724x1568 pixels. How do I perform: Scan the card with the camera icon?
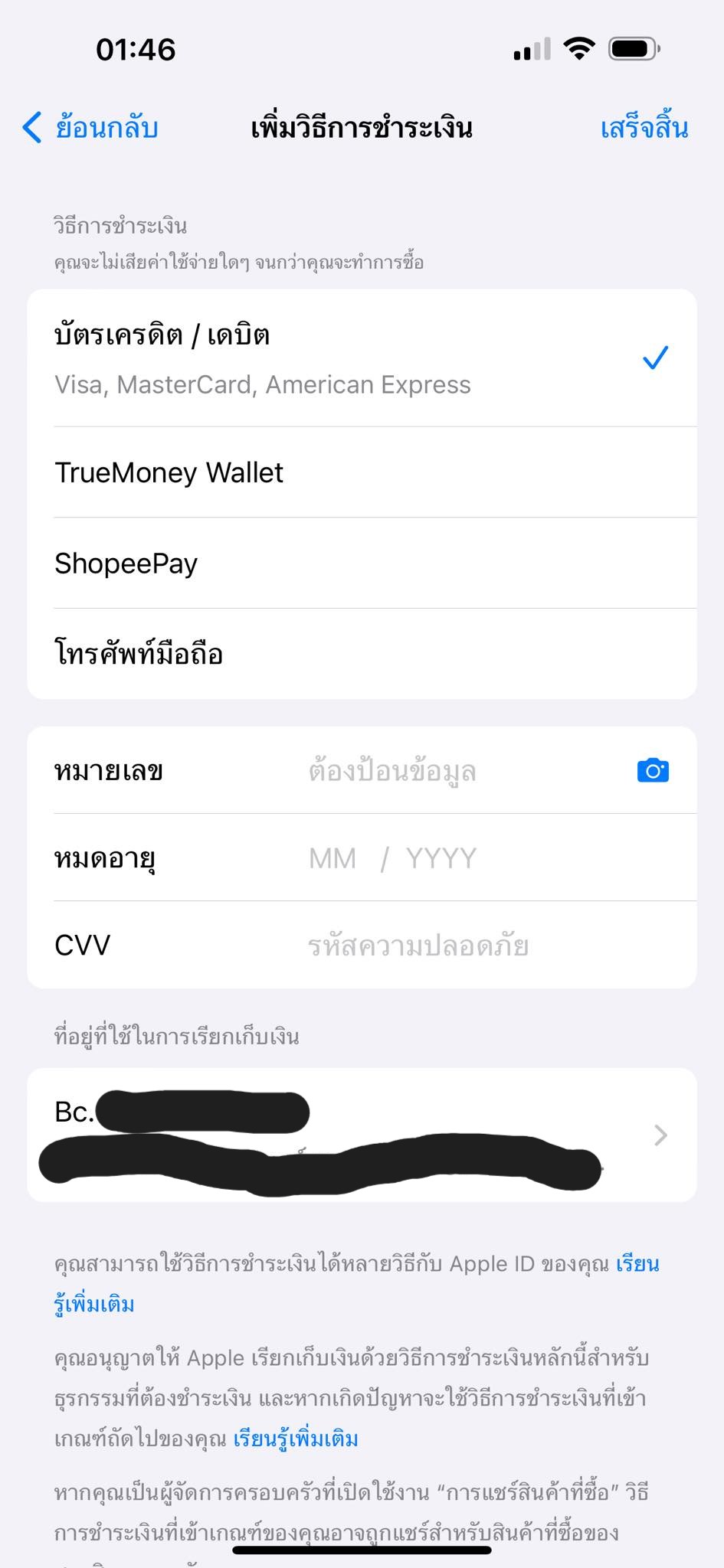(x=653, y=770)
